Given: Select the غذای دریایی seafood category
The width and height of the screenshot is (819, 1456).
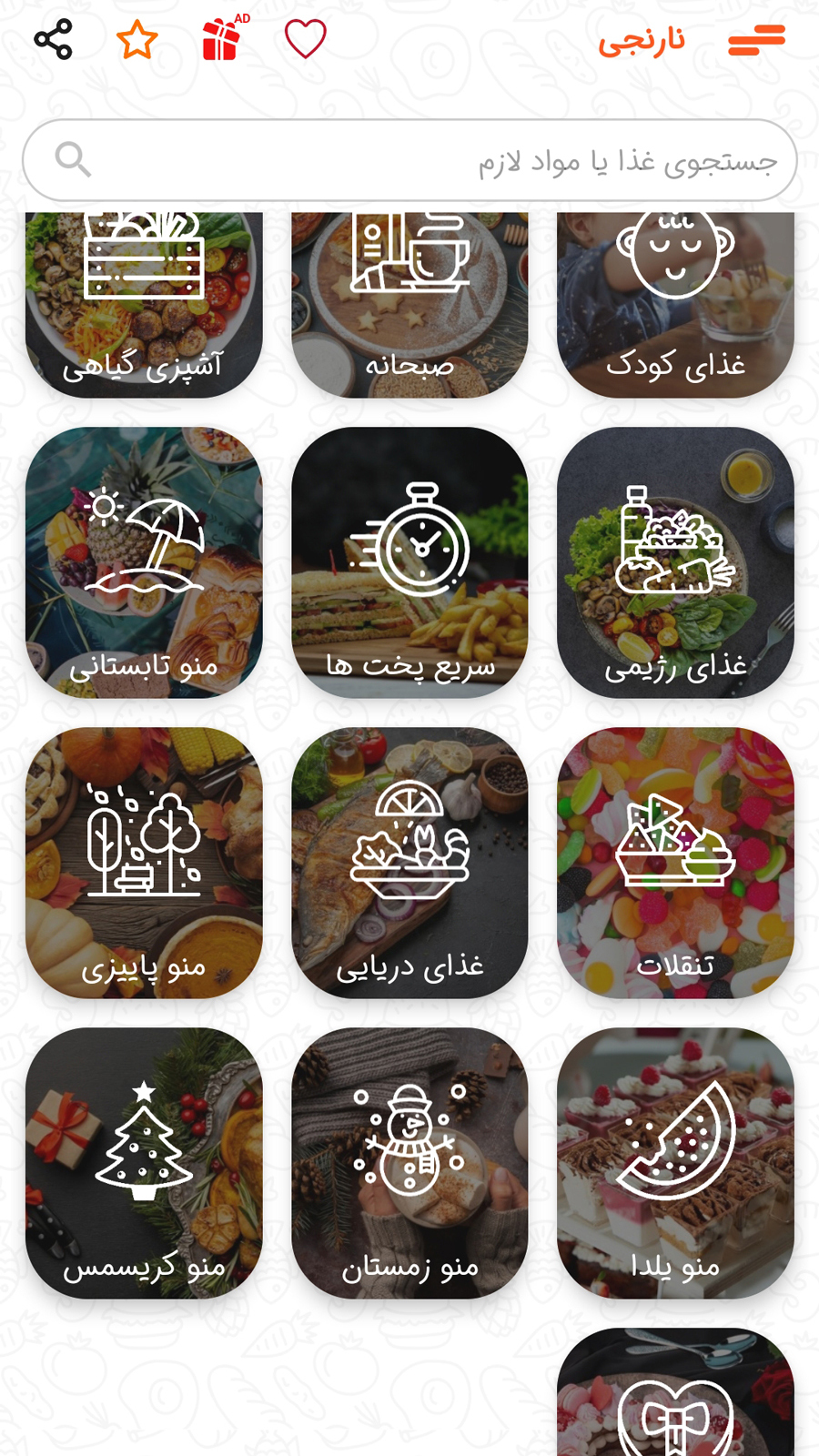Looking at the screenshot, I should (x=411, y=864).
